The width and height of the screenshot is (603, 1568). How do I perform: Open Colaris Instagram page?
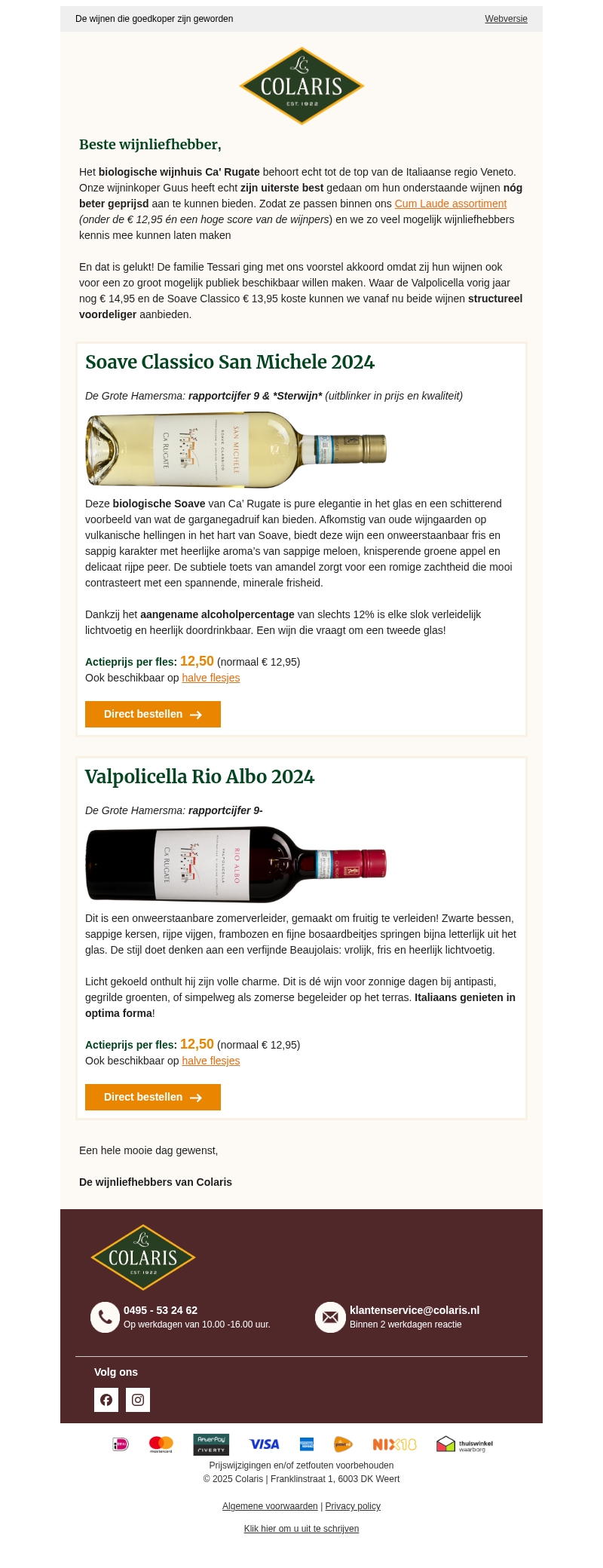tap(138, 1400)
